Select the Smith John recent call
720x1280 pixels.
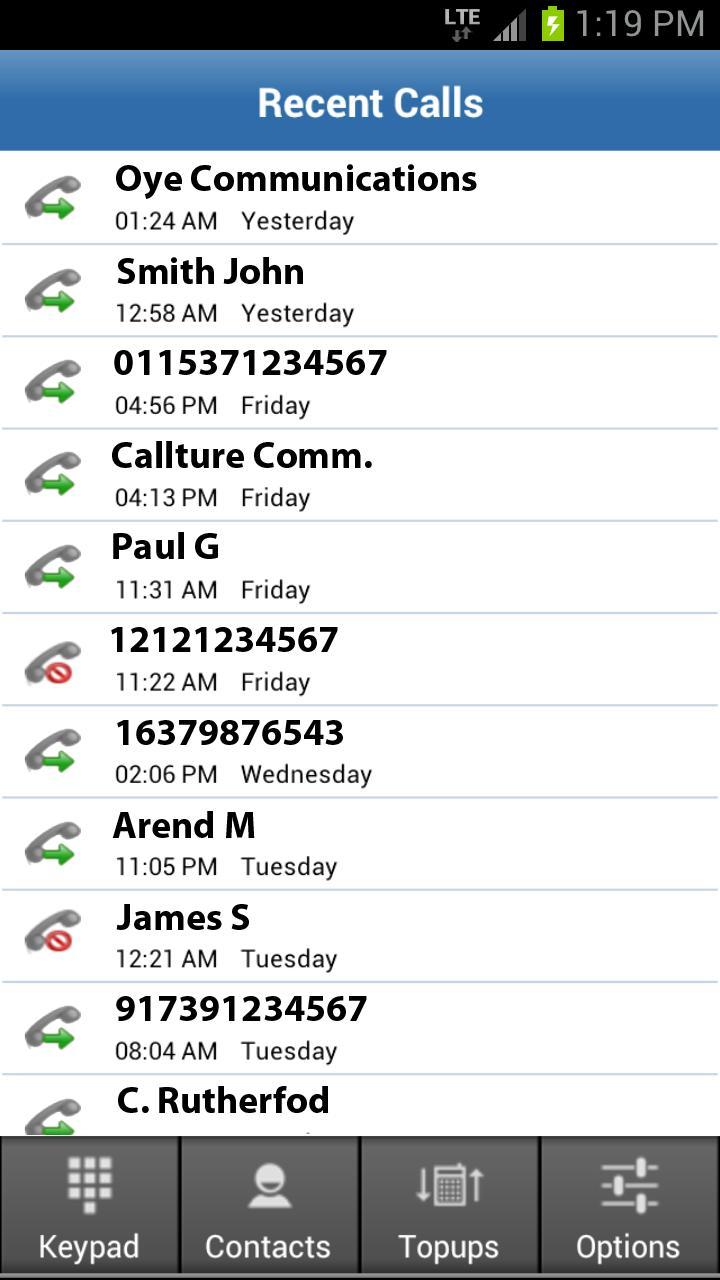coord(360,290)
